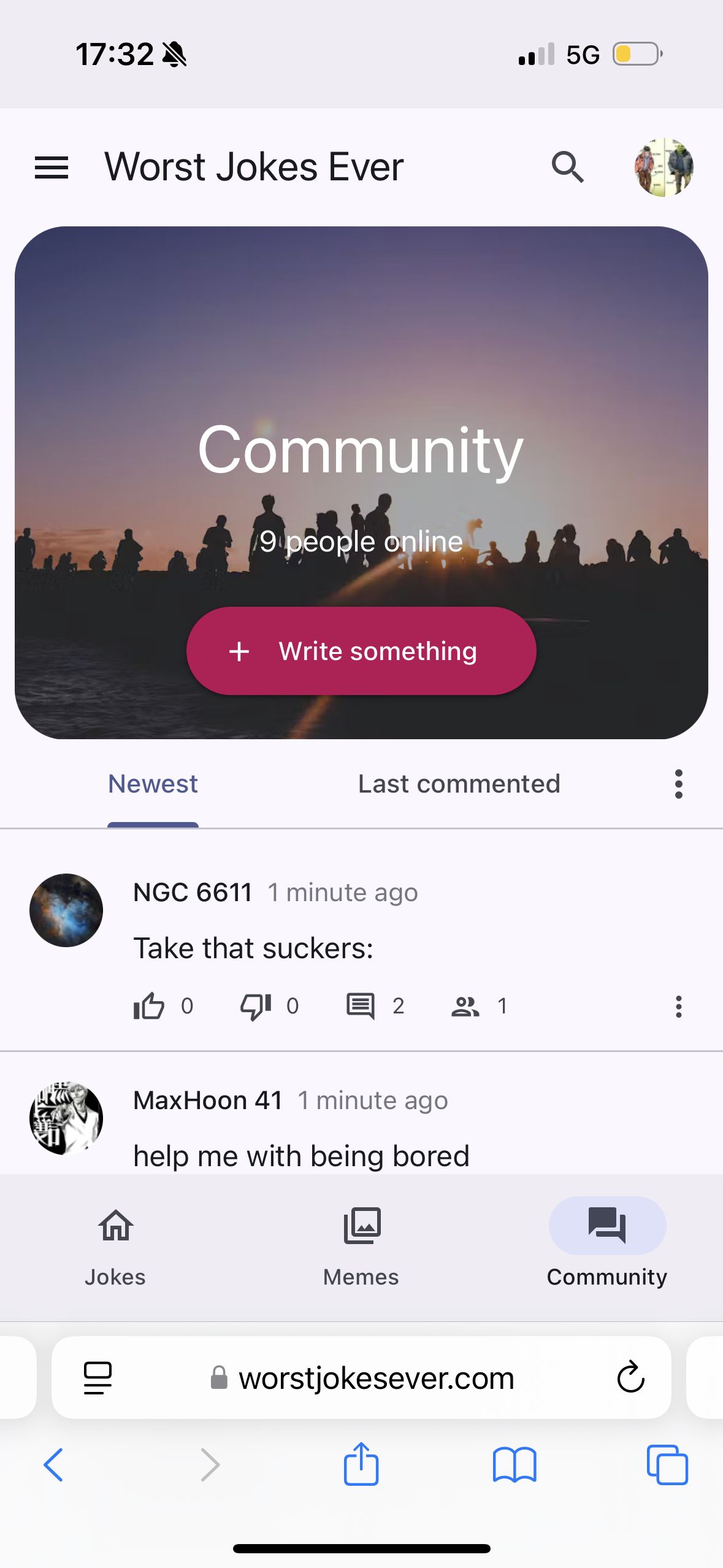
Task: Open MaxHoon 41's post about being bored
Action: (x=301, y=1156)
